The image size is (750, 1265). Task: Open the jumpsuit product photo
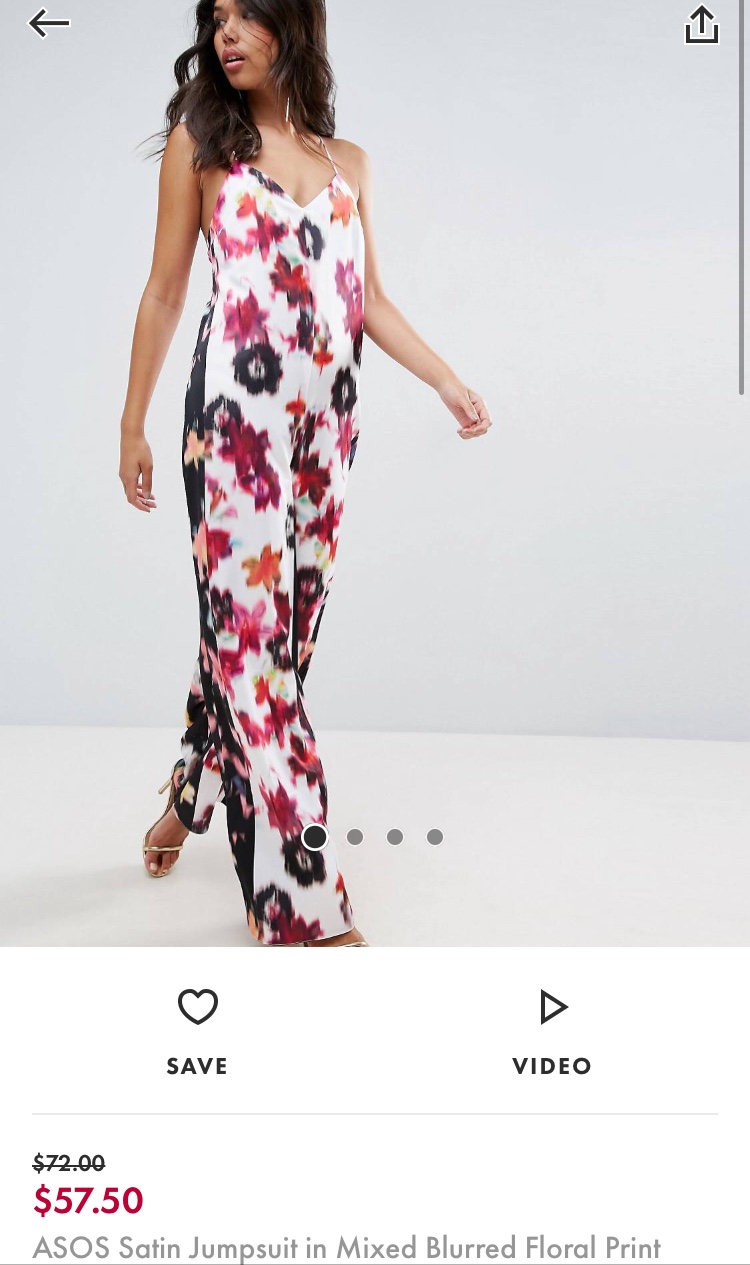click(375, 450)
